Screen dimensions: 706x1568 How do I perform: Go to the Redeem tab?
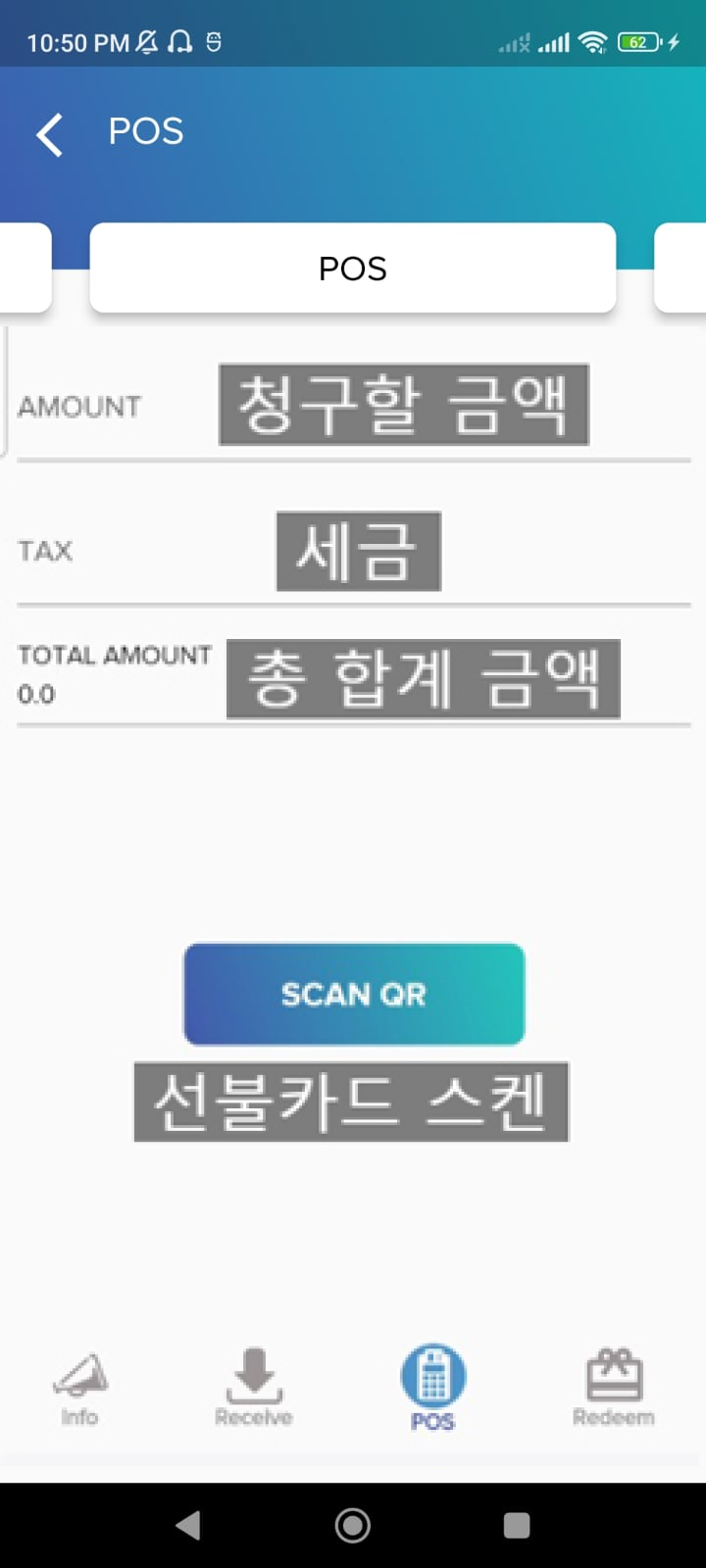click(x=613, y=1388)
